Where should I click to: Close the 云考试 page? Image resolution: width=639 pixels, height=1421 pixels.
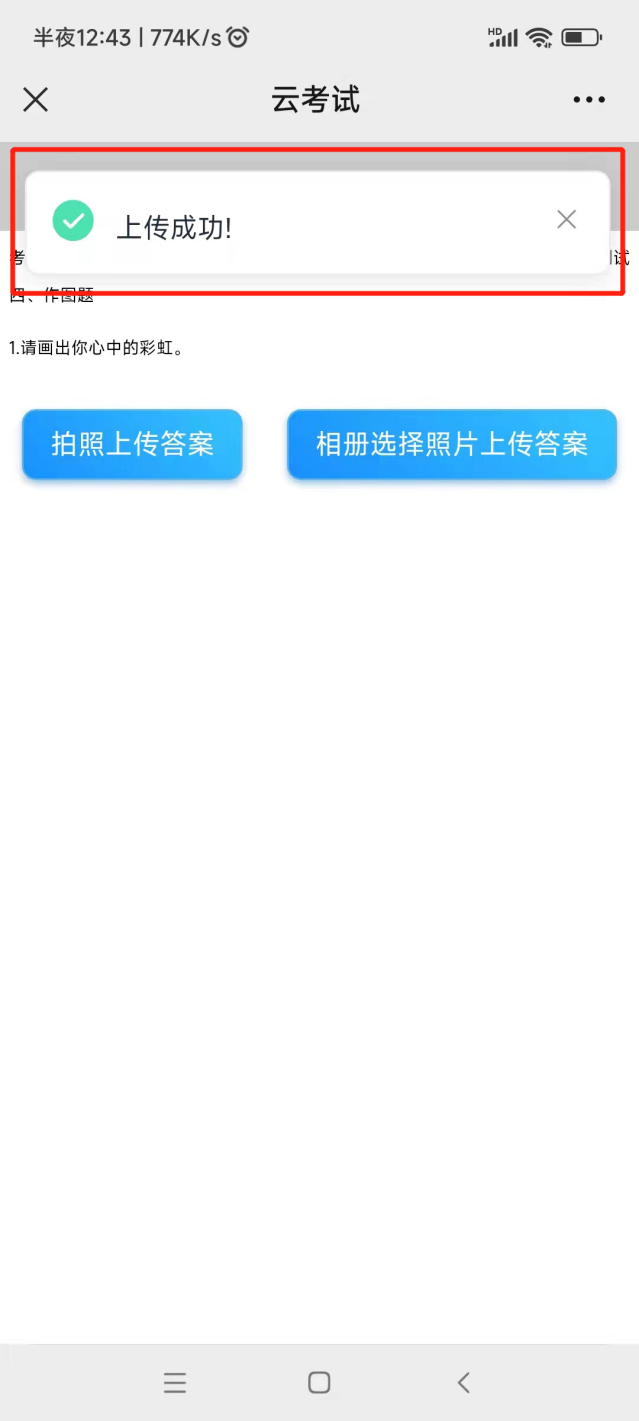tap(36, 99)
